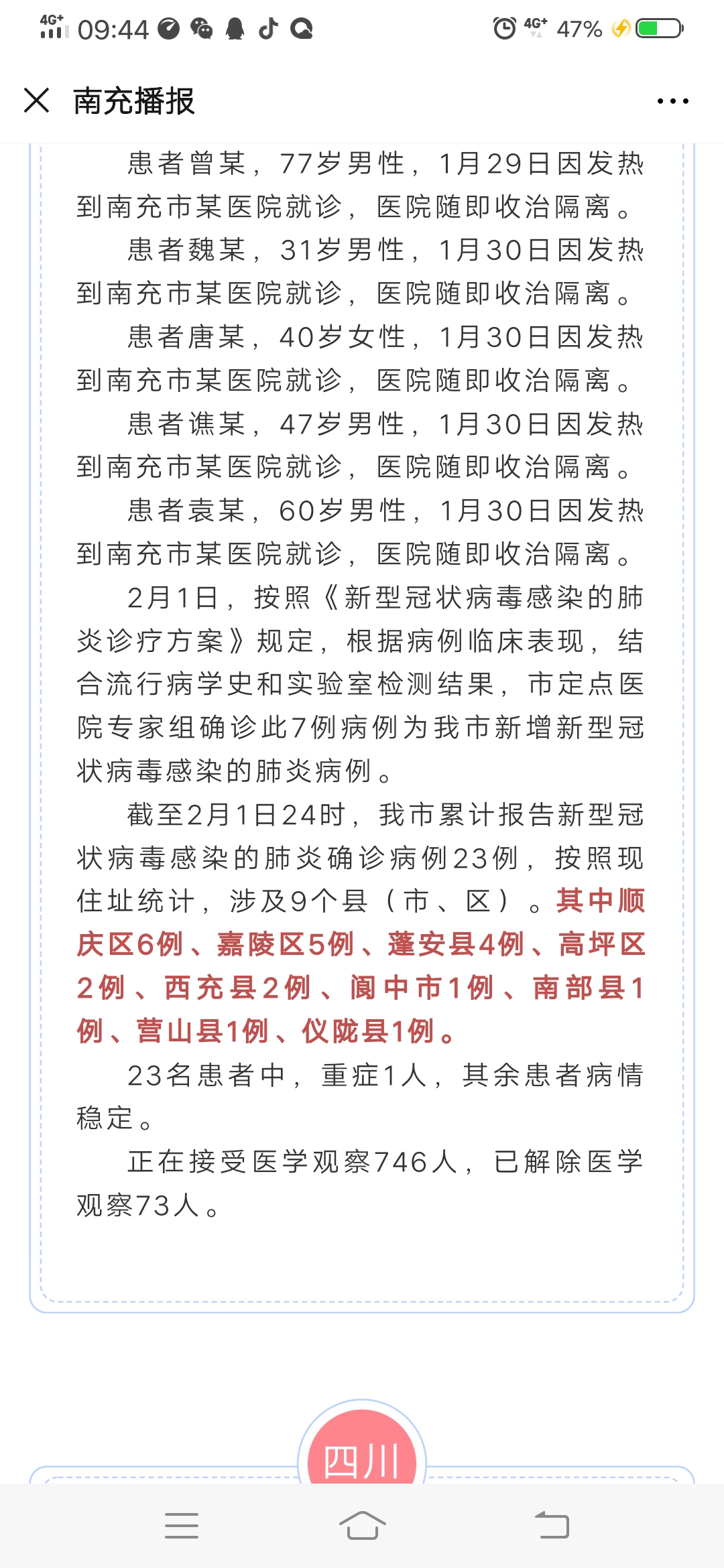Viewport: 724px width, 1568px height.
Task: Open the system menu button
Action: coord(181,1526)
